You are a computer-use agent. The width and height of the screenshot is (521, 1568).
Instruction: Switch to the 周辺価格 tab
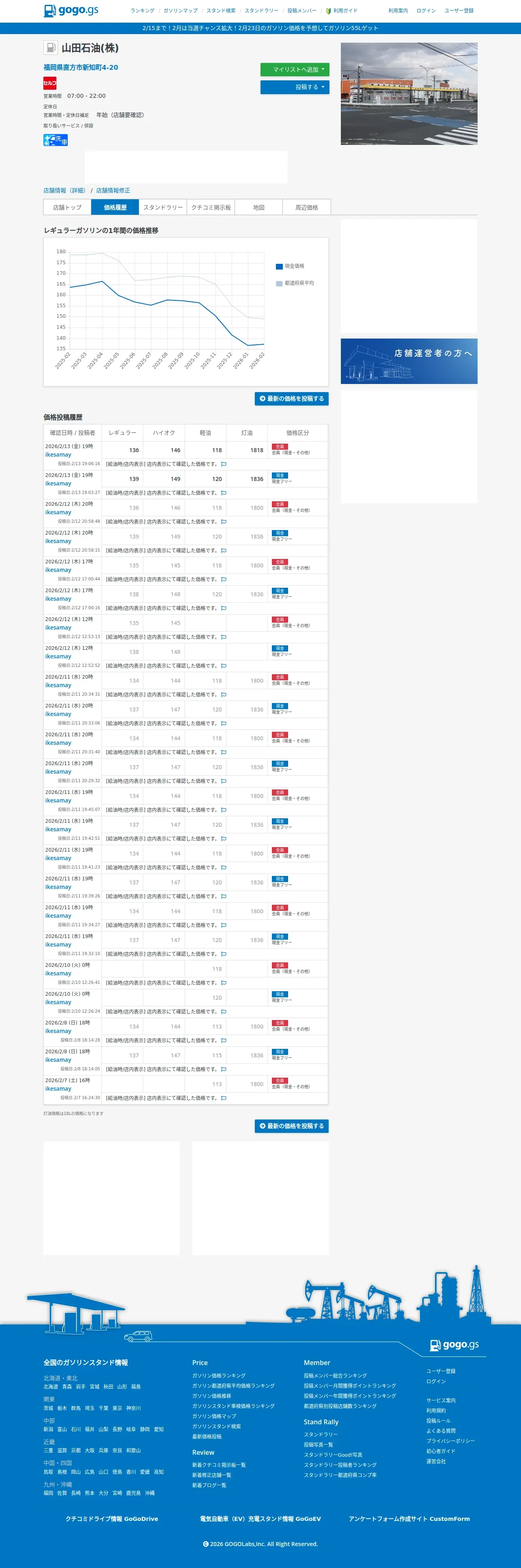[x=307, y=207]
